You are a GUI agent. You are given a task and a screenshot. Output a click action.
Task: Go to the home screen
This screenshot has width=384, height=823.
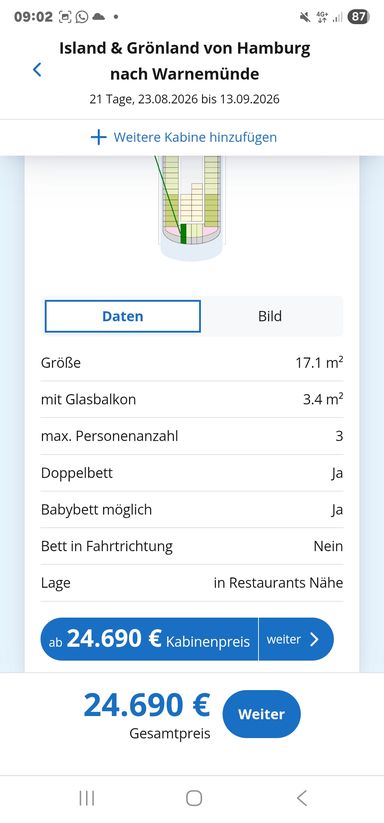click(x=194, y=798)
